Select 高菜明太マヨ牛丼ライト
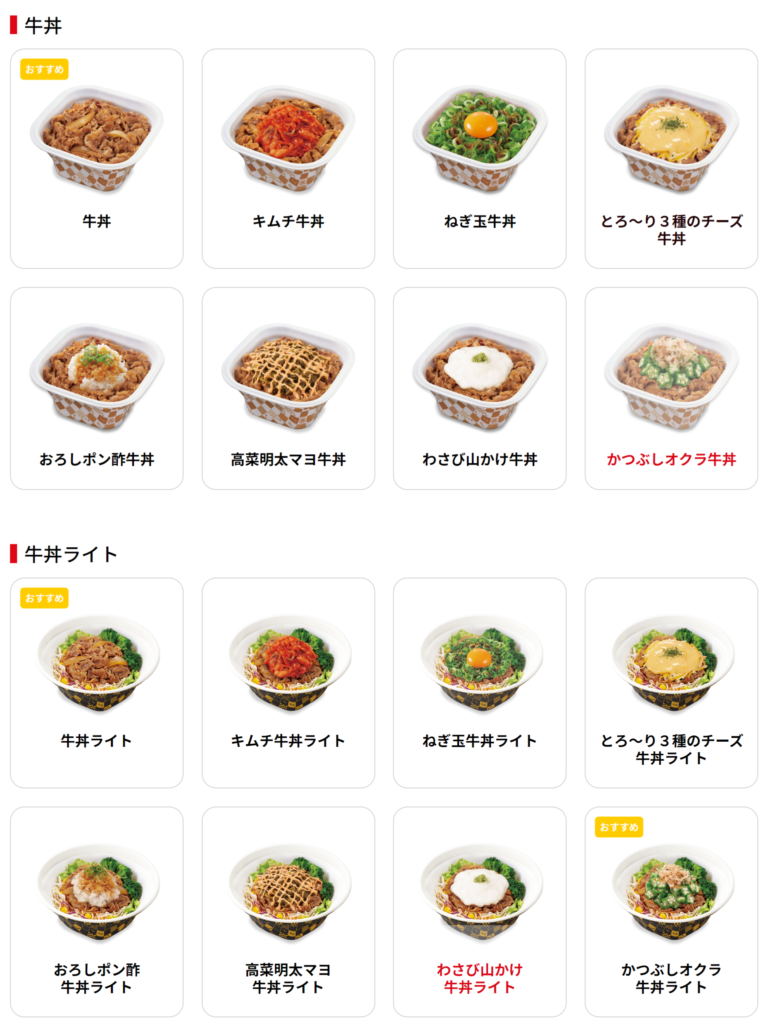The width and height of the screenshot is (766, 1024). pos(288,911)
